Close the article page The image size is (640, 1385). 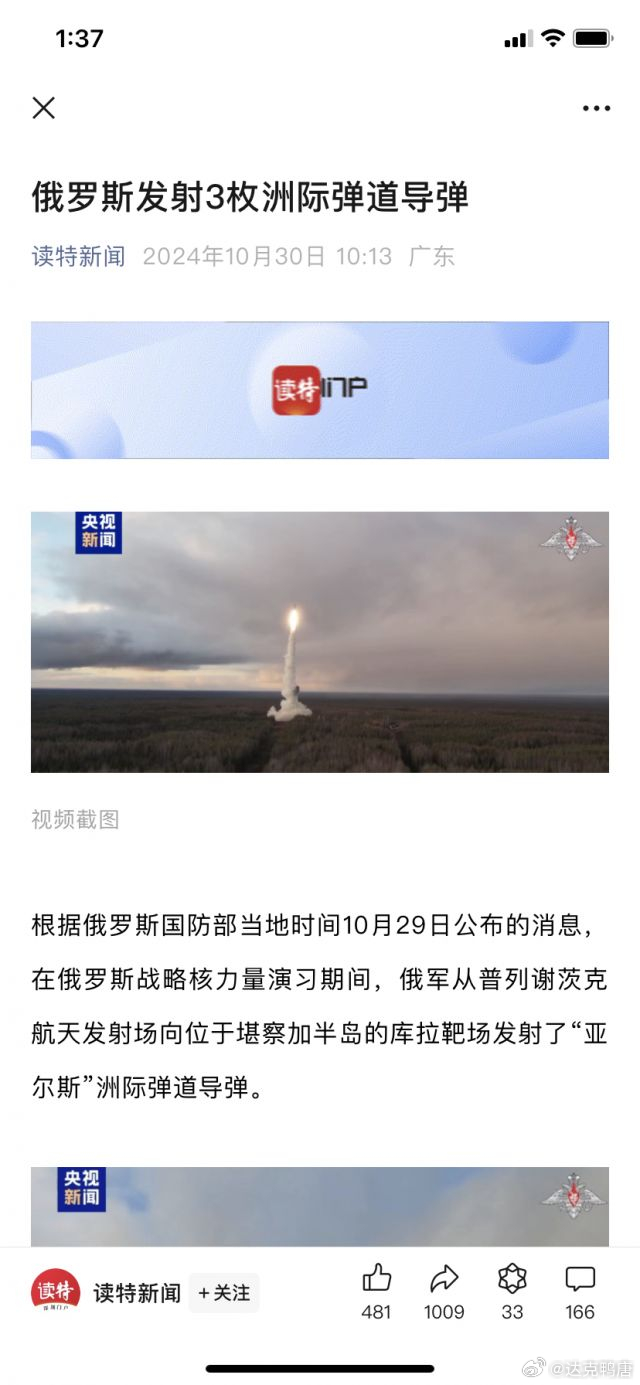(43, 108)
